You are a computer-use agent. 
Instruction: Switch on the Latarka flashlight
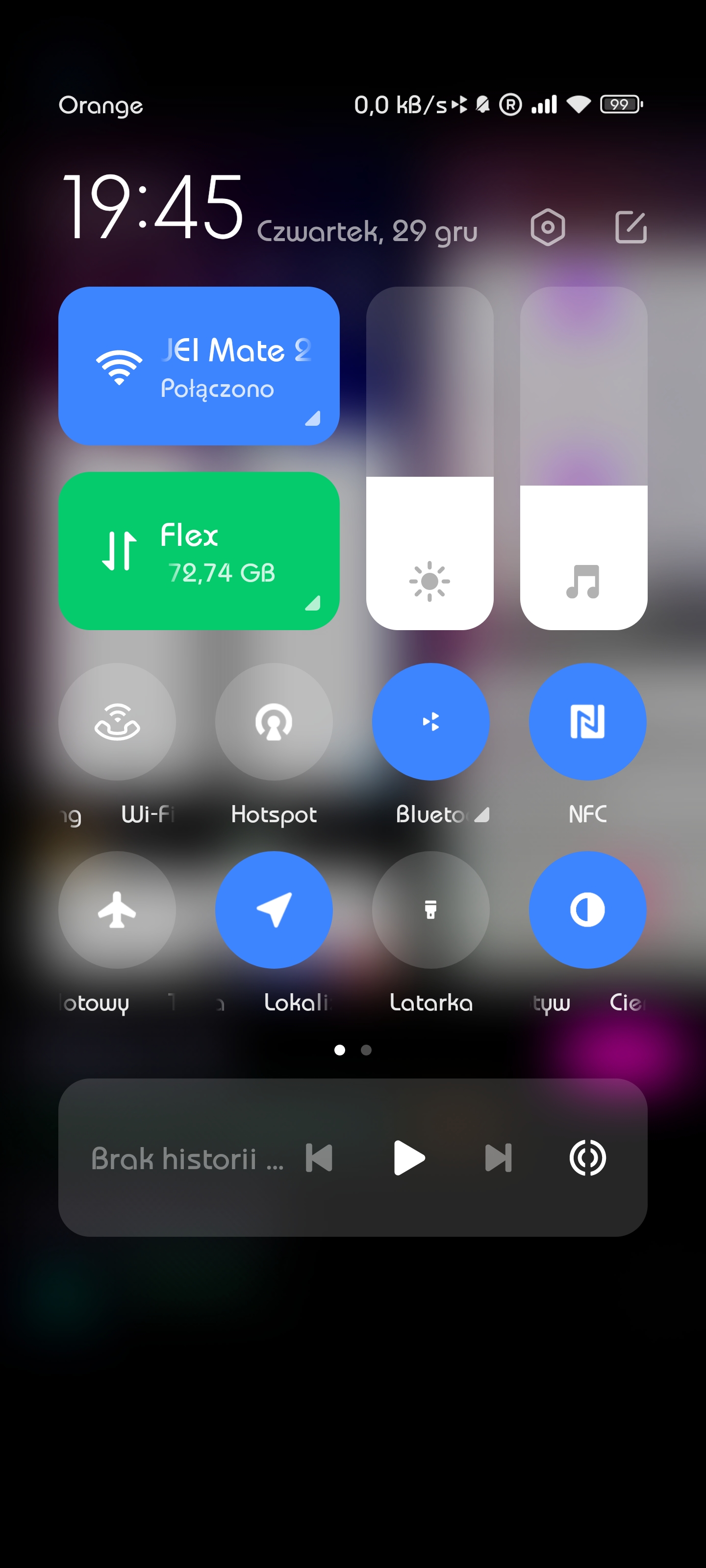click(x=430, y=910)
